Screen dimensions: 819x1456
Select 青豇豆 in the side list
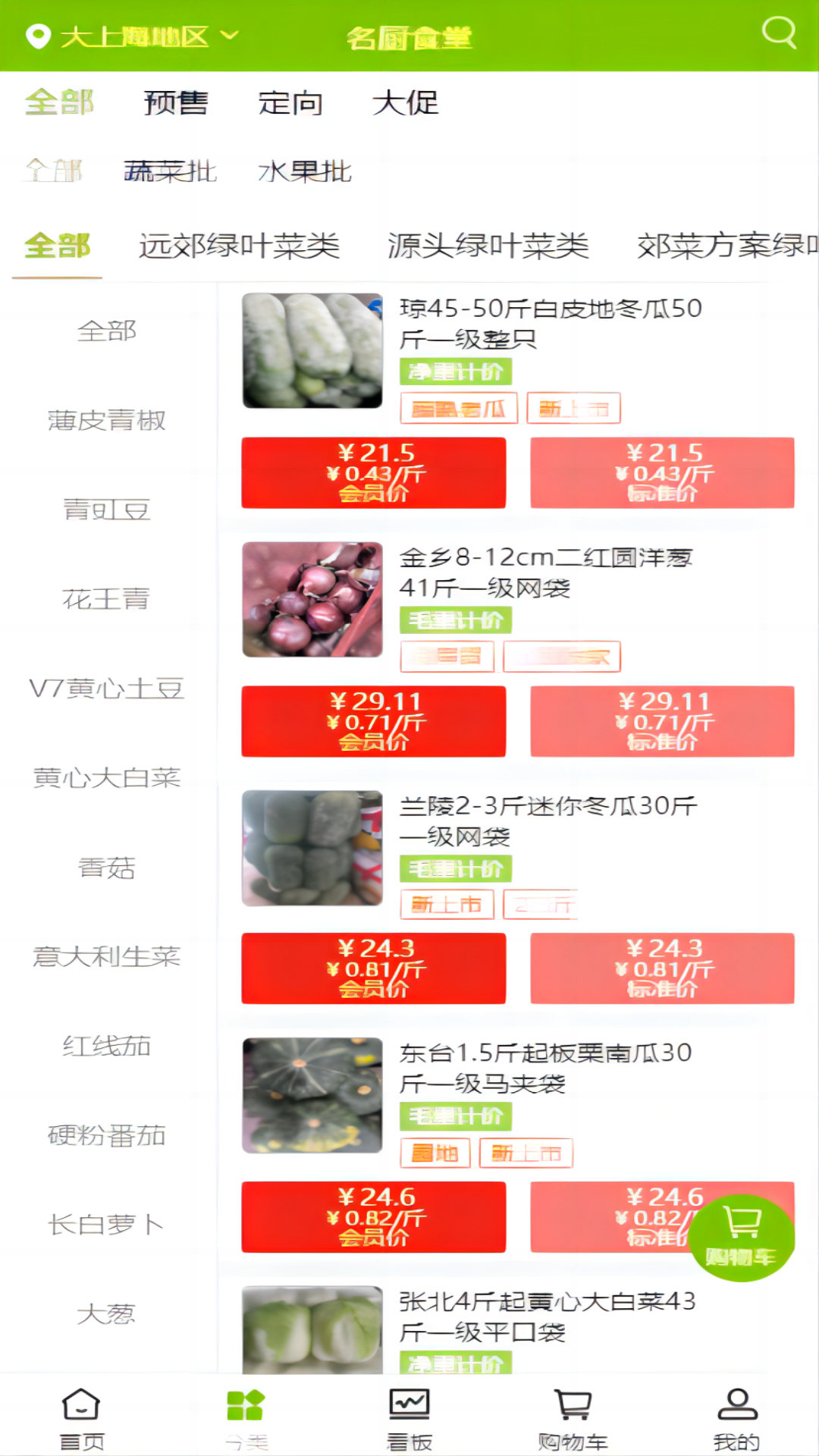point(106,510)
